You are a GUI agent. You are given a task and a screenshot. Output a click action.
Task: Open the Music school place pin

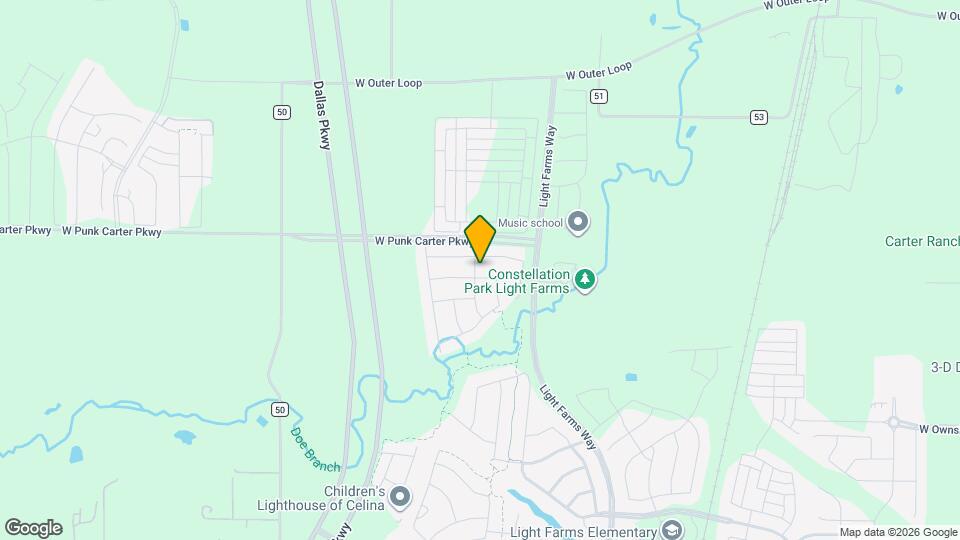click(x=577, y=223)
